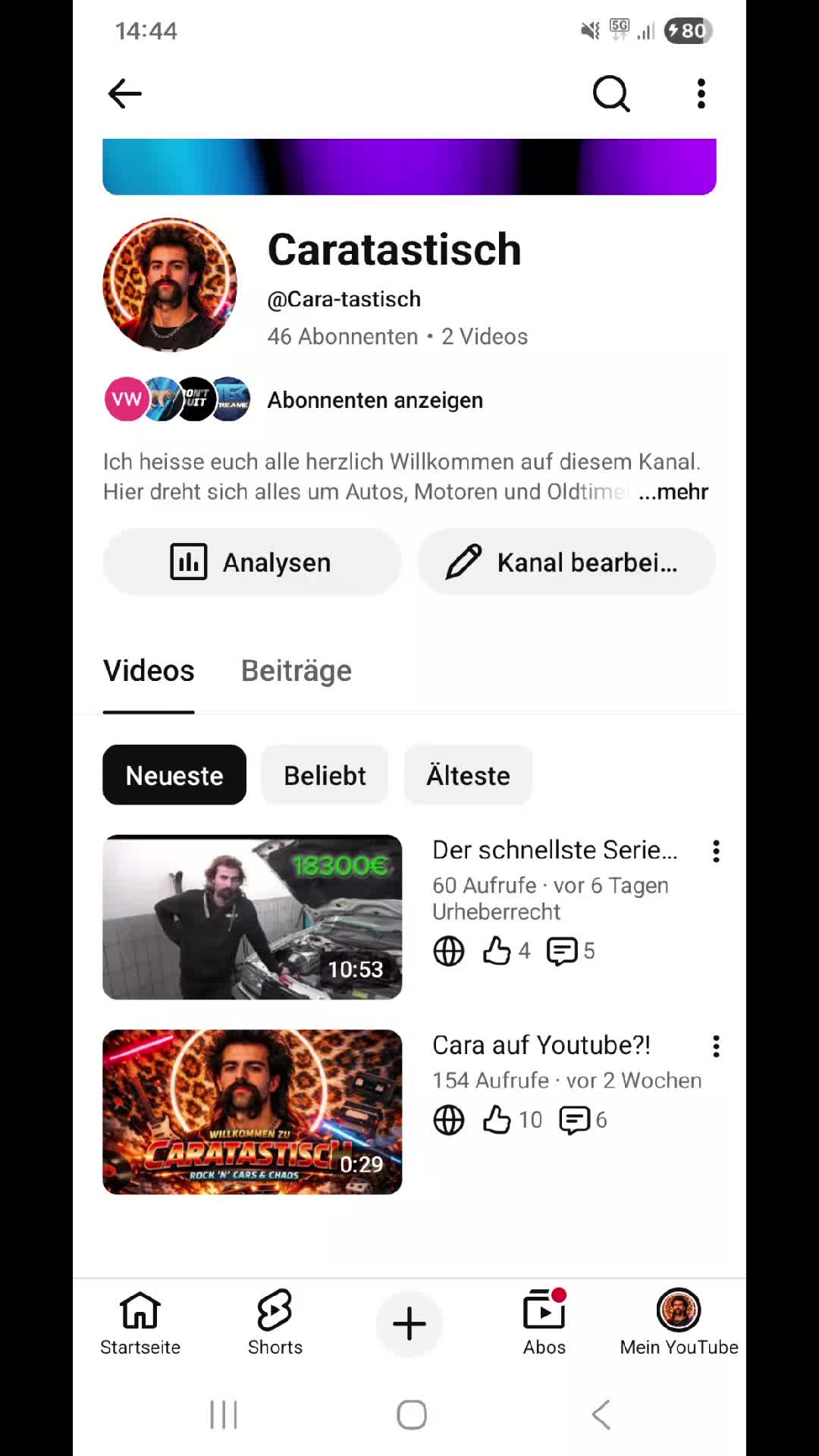Open the search icon in the app bar

tap(611, 94)
